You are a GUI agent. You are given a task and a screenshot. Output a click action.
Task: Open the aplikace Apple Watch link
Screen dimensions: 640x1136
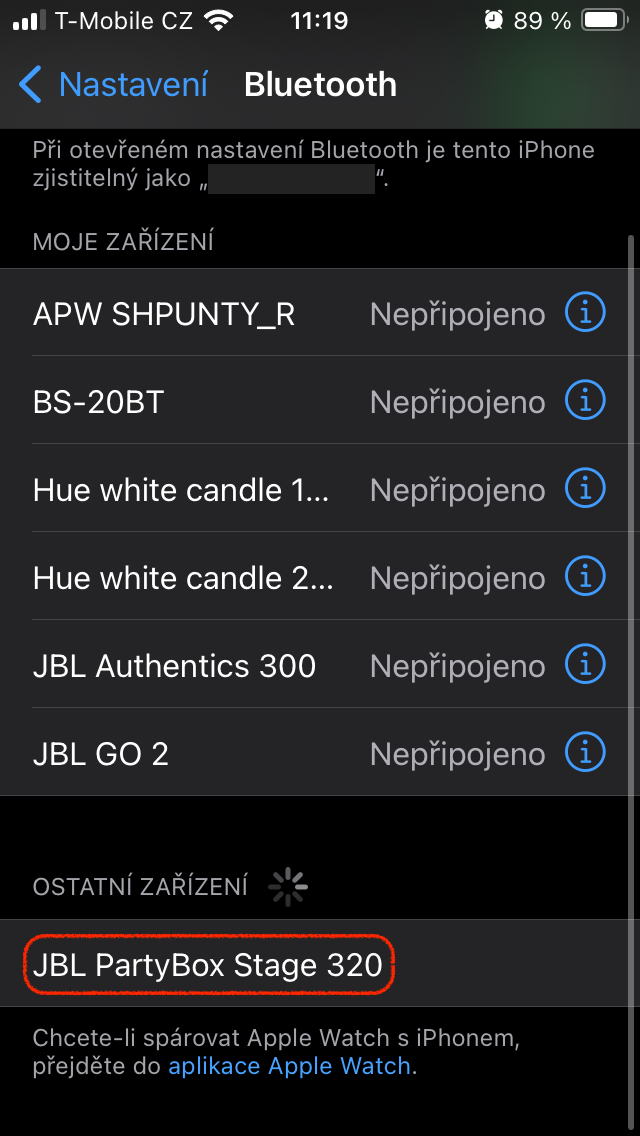(289, 1067)
